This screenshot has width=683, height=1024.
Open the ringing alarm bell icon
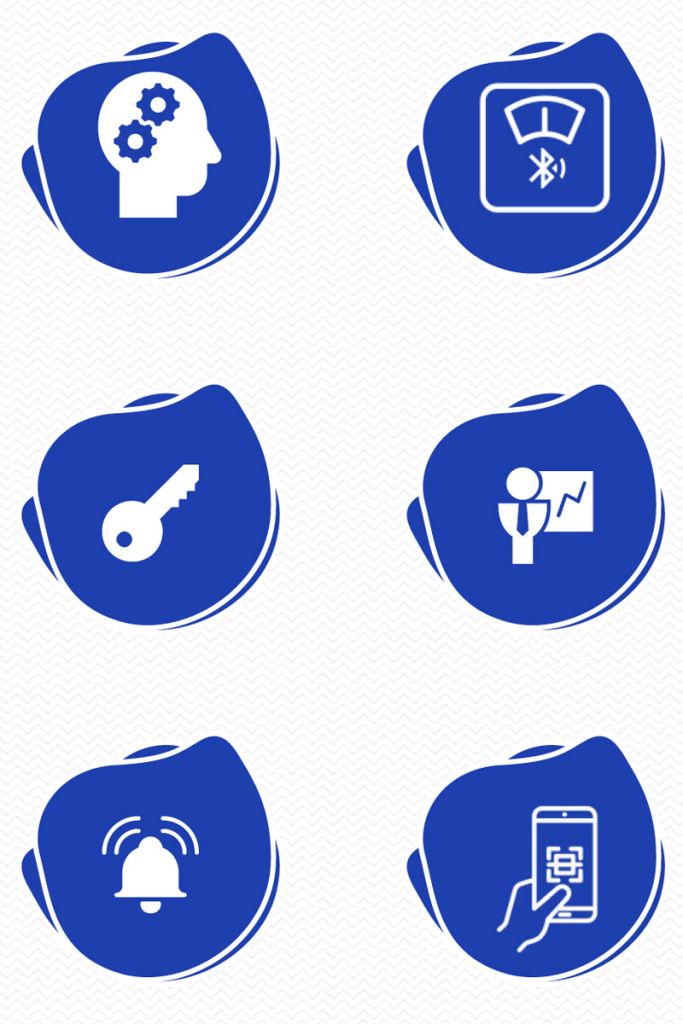[x=150, y=863]
